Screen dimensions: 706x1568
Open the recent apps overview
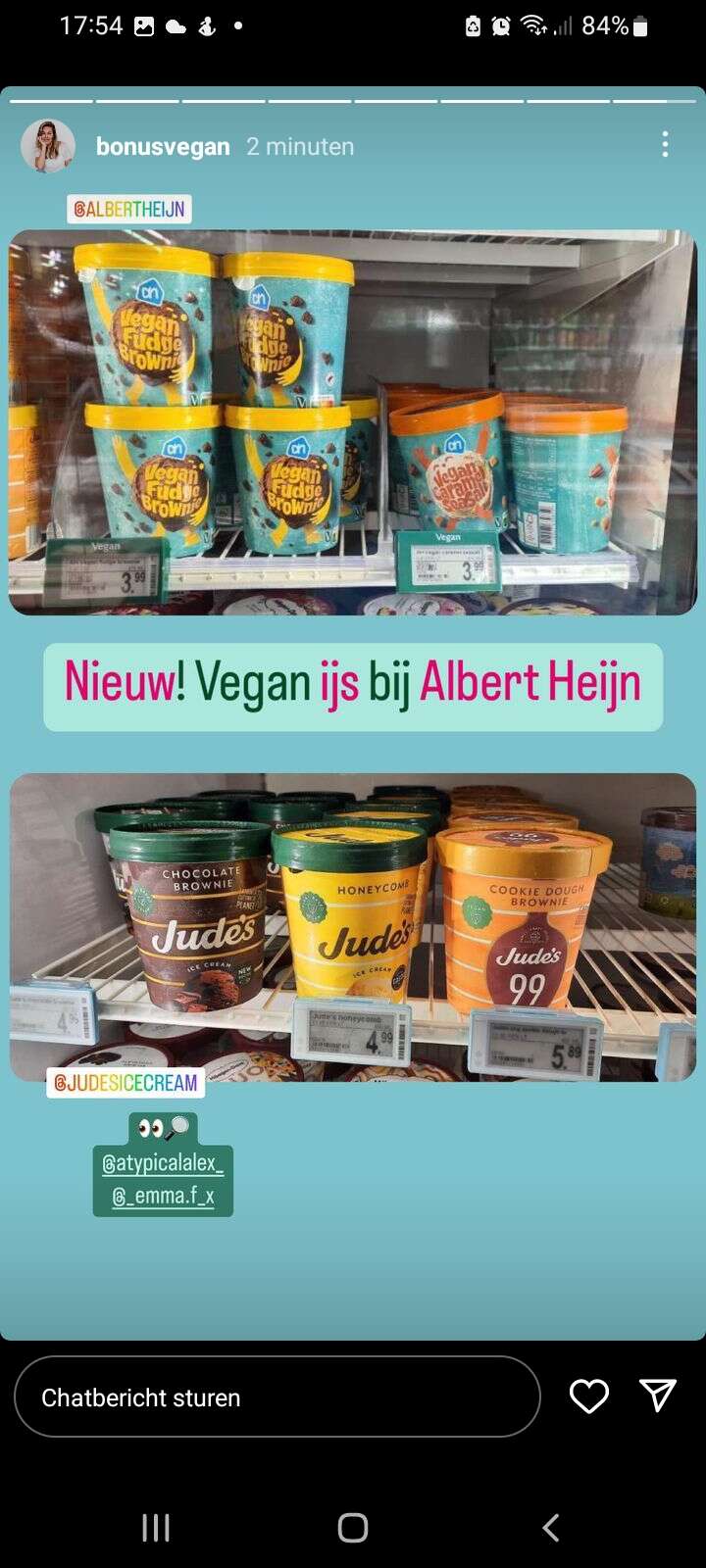156,1527
